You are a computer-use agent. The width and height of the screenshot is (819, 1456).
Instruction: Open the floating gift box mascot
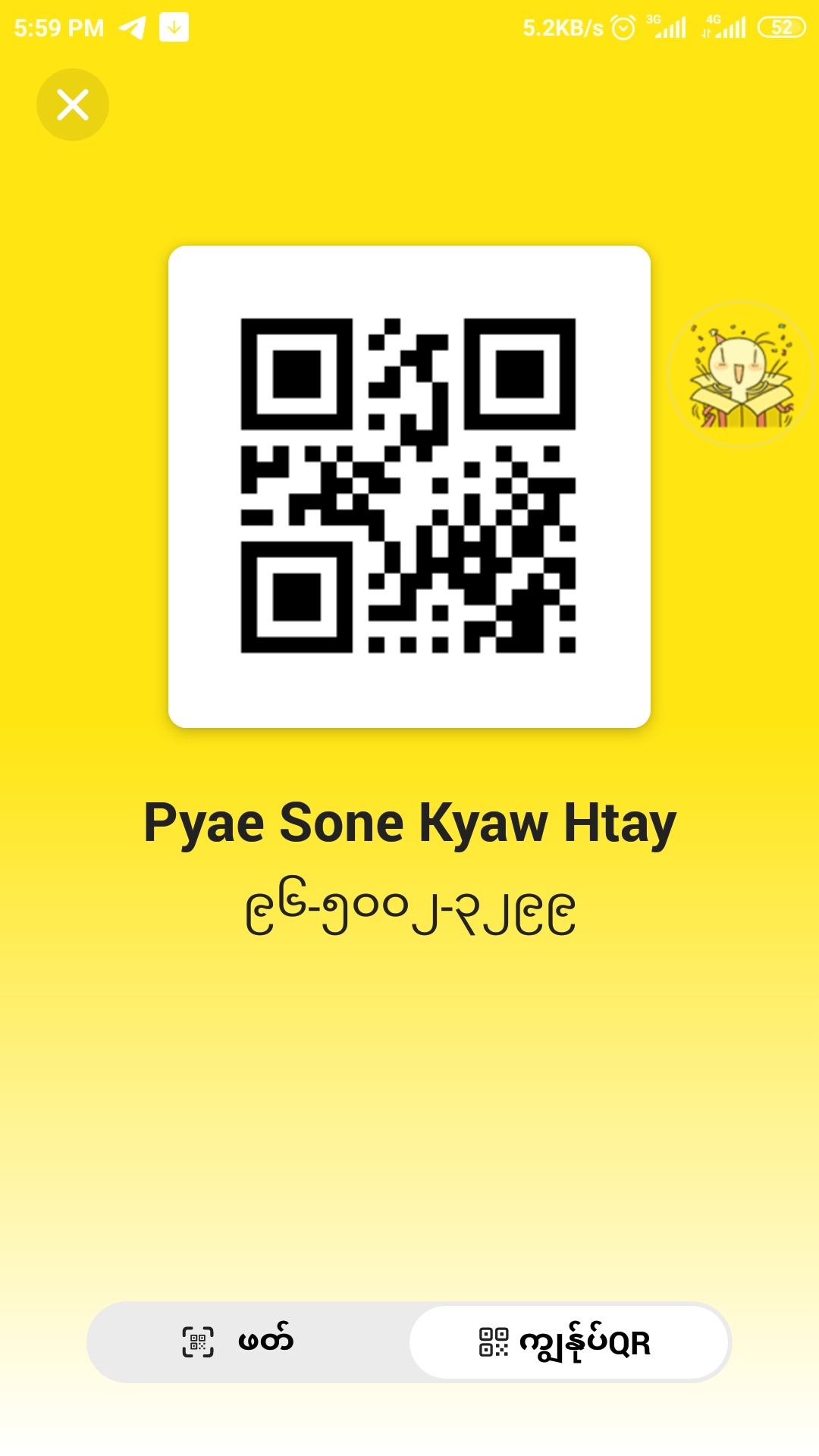point(739,375)
